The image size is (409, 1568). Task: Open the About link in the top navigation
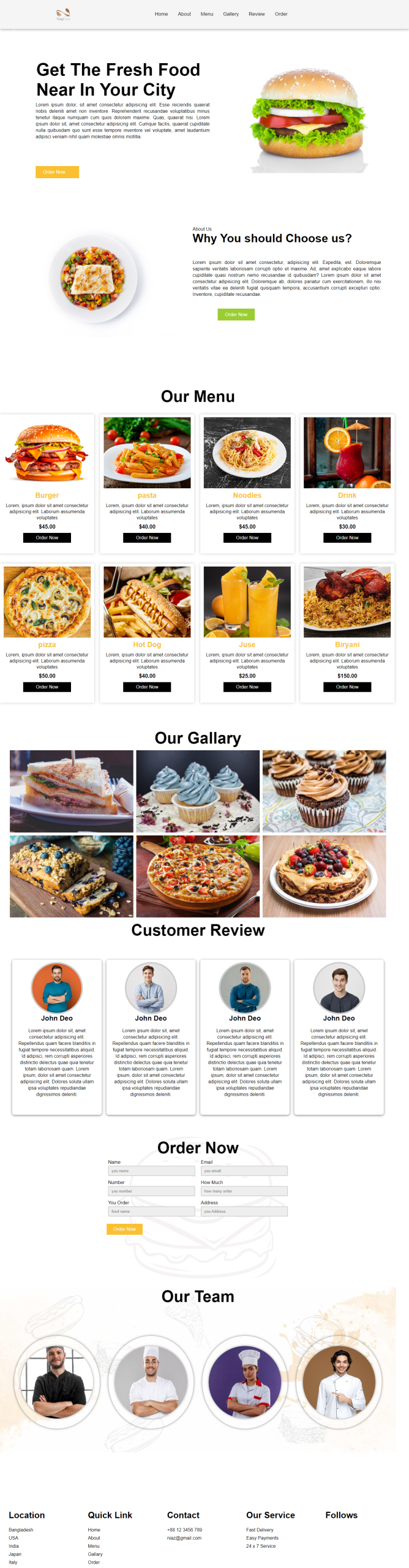click(x=184, y=14)
